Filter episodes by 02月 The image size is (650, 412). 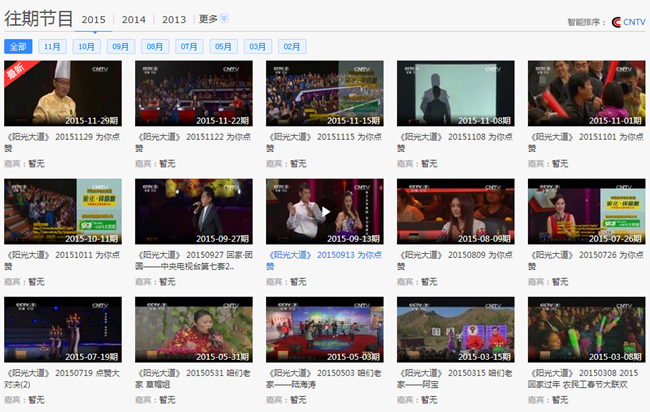[292, 46]
